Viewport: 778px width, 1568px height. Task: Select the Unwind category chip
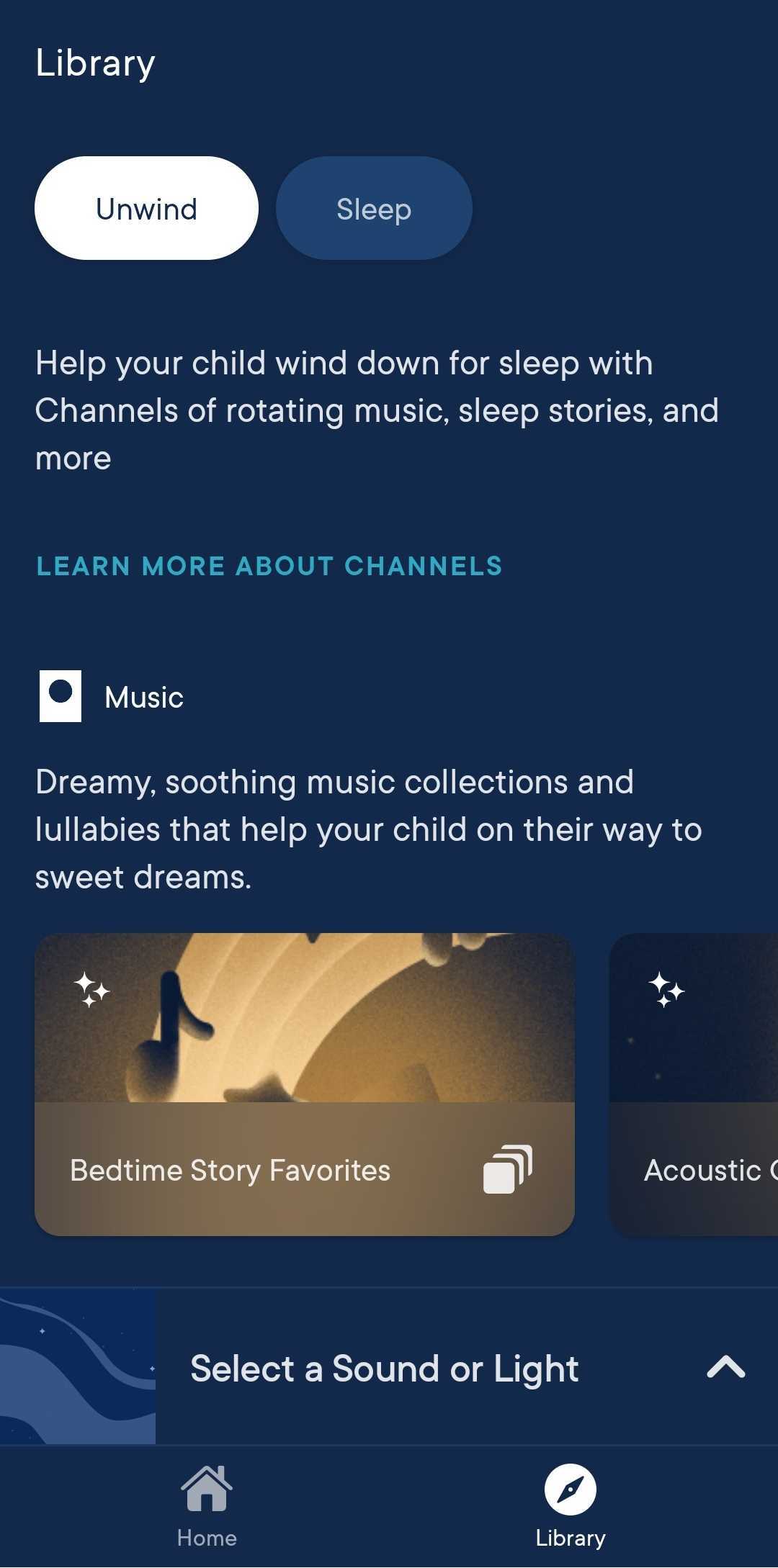tap(146, 209)
